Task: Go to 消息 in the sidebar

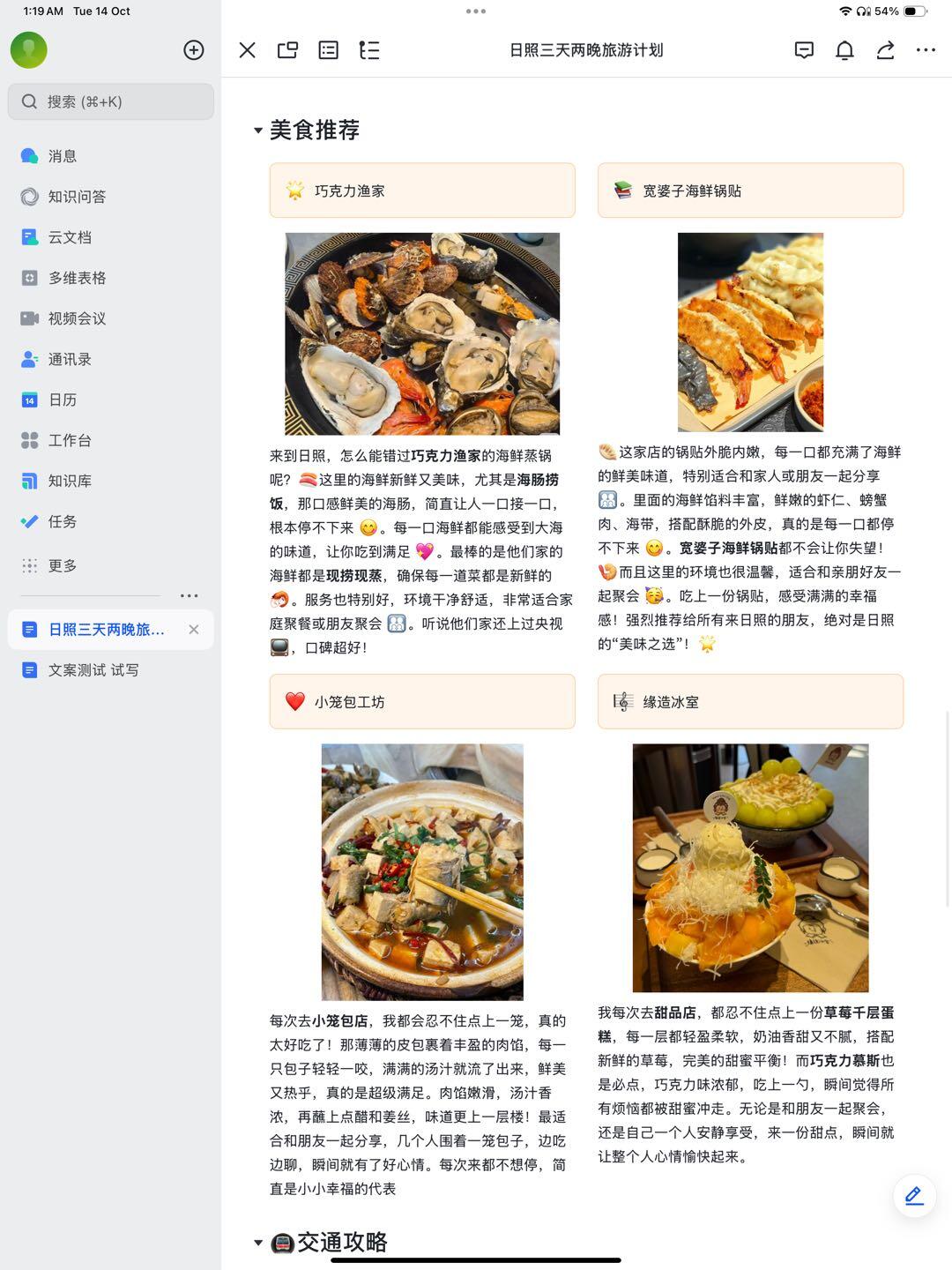Action: pyautogui.click(x=62, y=156)
